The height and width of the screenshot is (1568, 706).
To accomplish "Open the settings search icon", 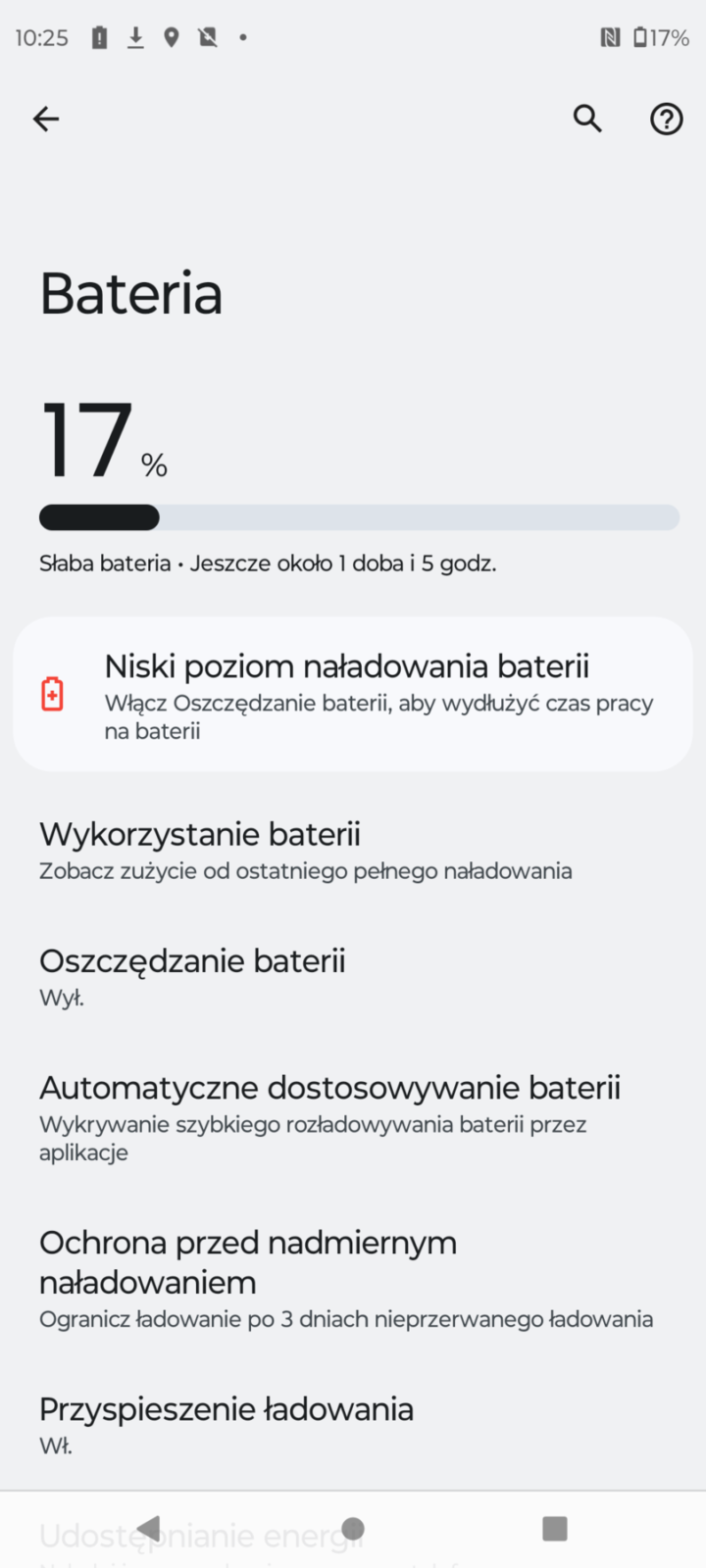I will pos(587,120).
